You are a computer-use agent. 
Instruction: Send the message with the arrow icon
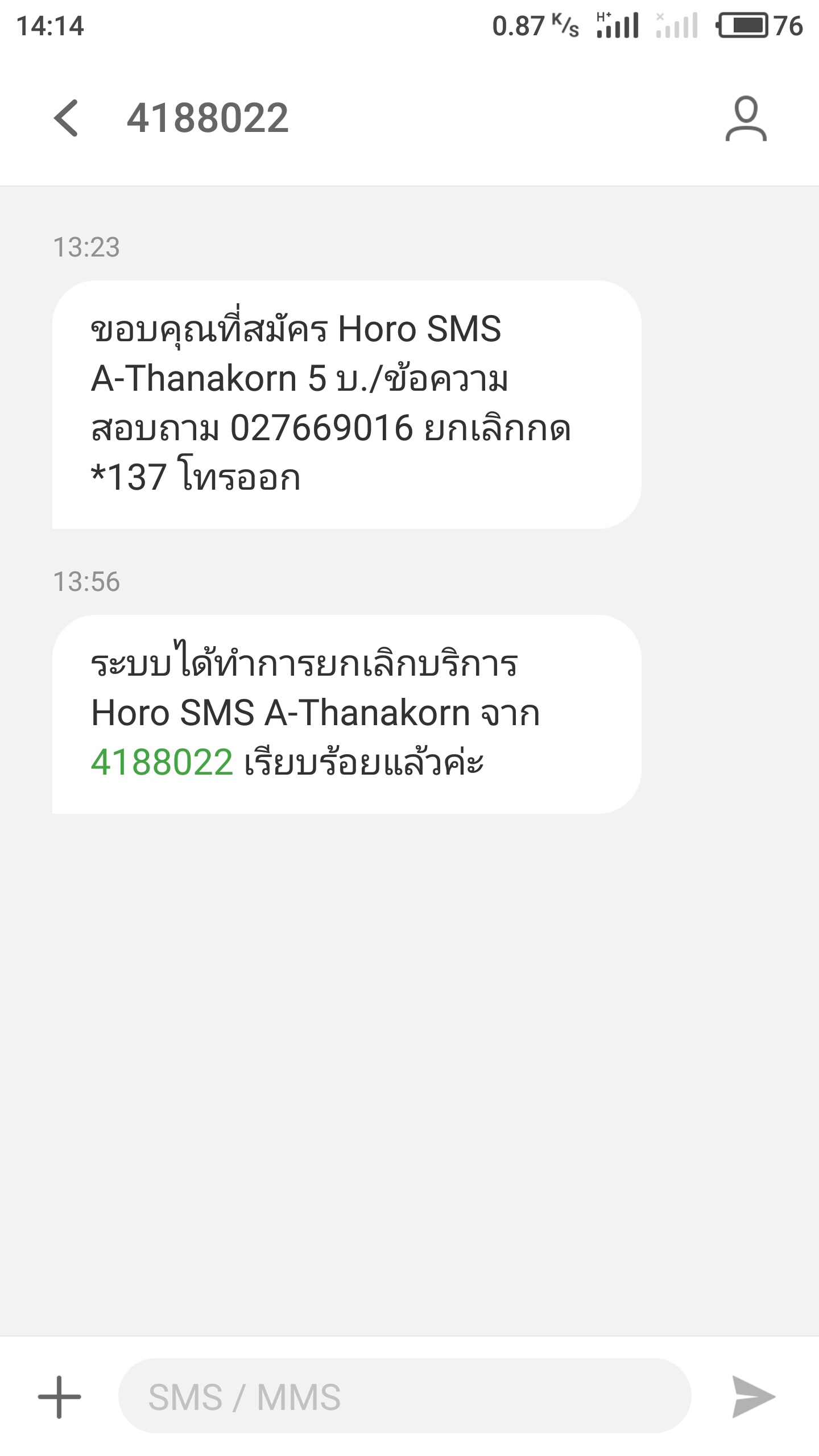click(753, 1397)
